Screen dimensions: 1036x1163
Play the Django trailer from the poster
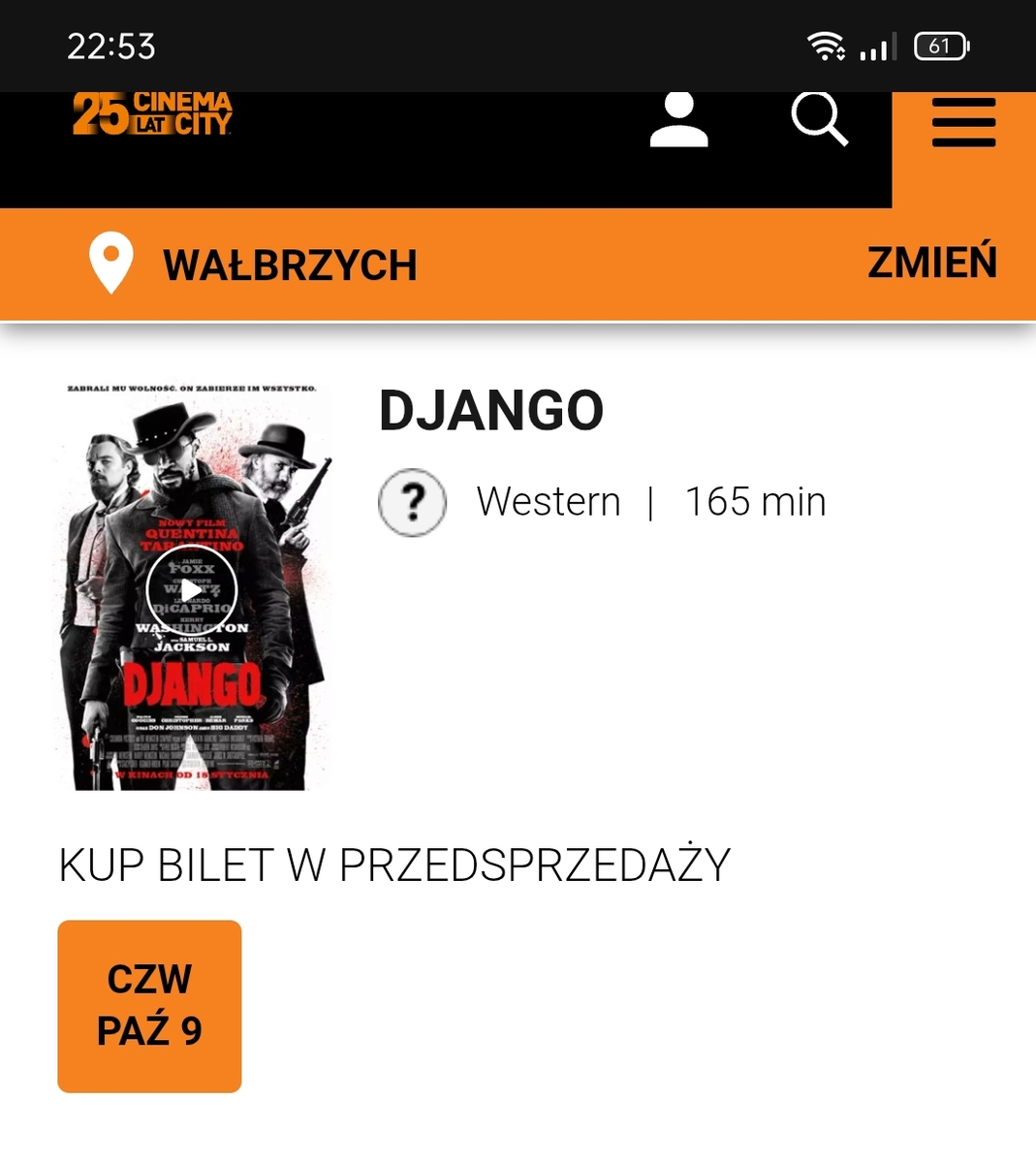[192, 589]
